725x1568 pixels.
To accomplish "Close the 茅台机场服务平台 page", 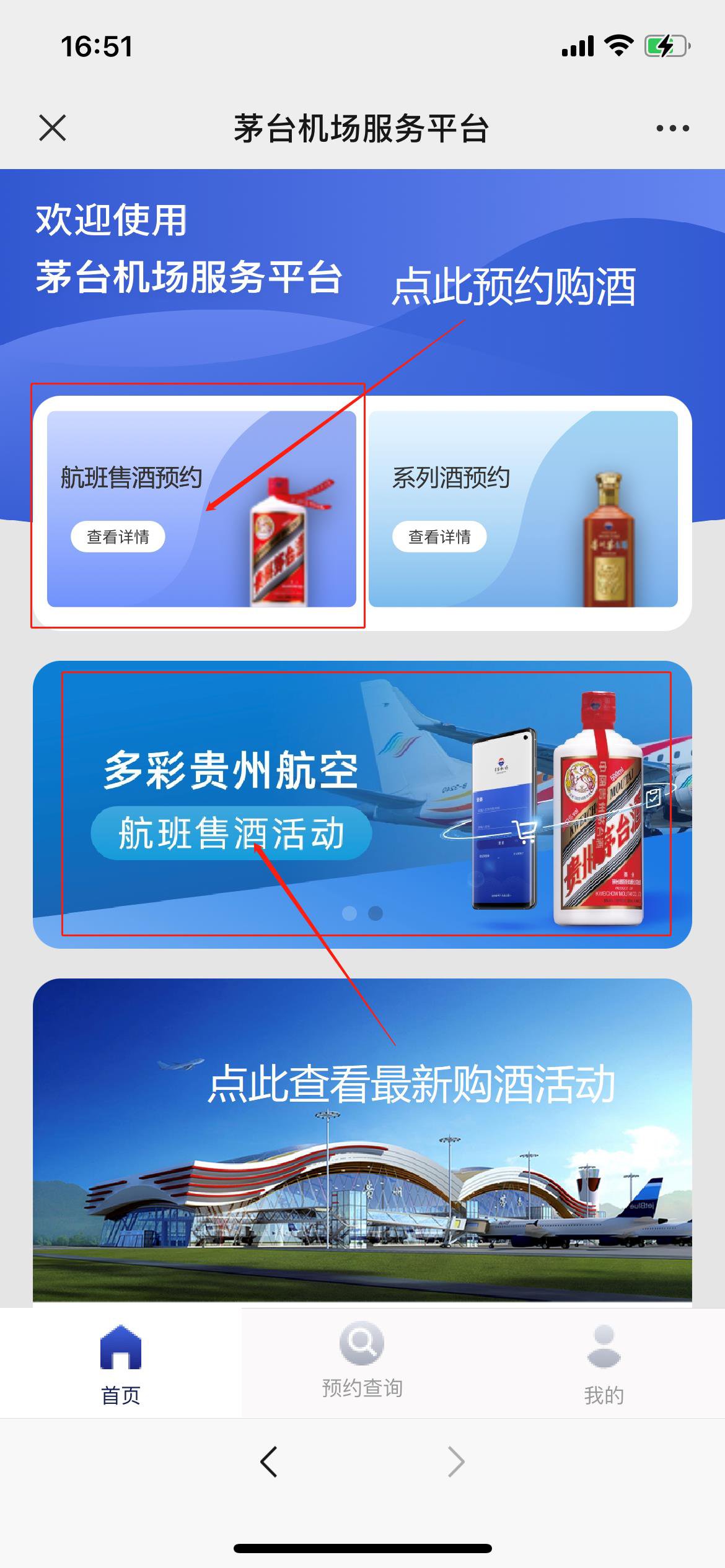I will point(52,128).
